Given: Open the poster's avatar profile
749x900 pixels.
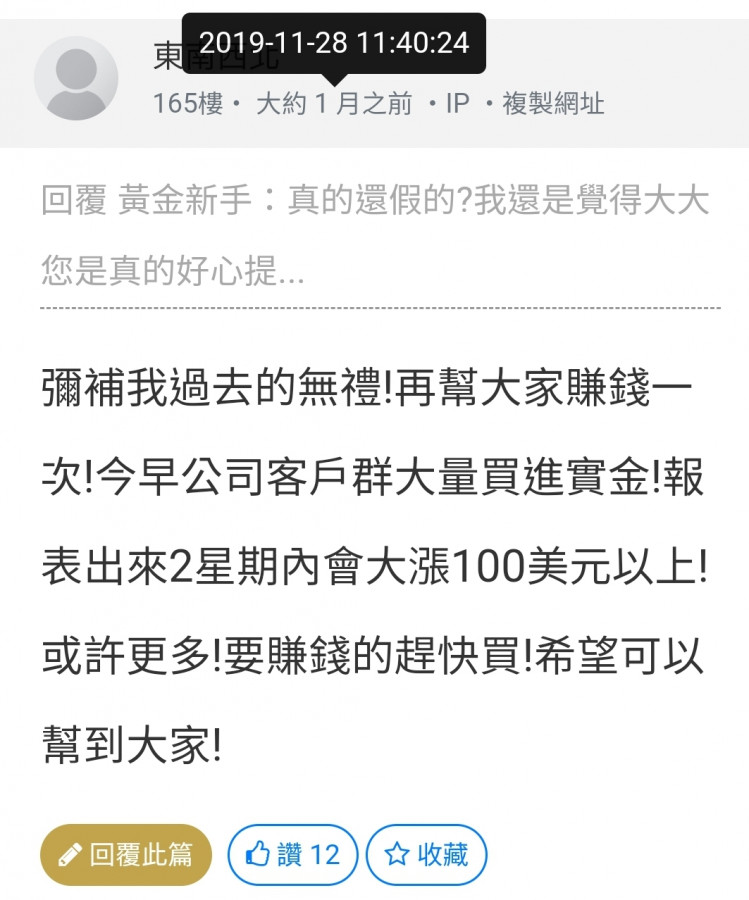Looking at the screenshot, I should (76, 78).
